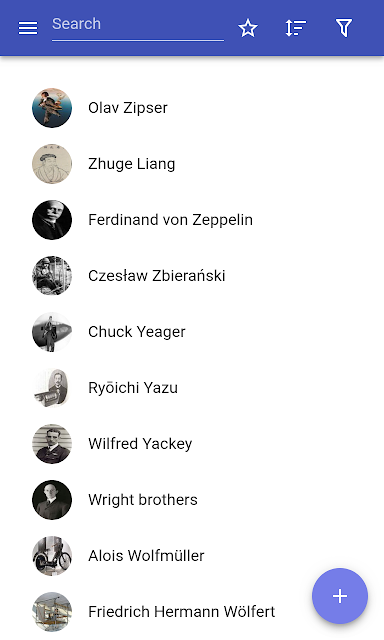Viewport: 384px width, 640px height.
Task: Select Ryōichi Yazu
Action: [192, 387]
